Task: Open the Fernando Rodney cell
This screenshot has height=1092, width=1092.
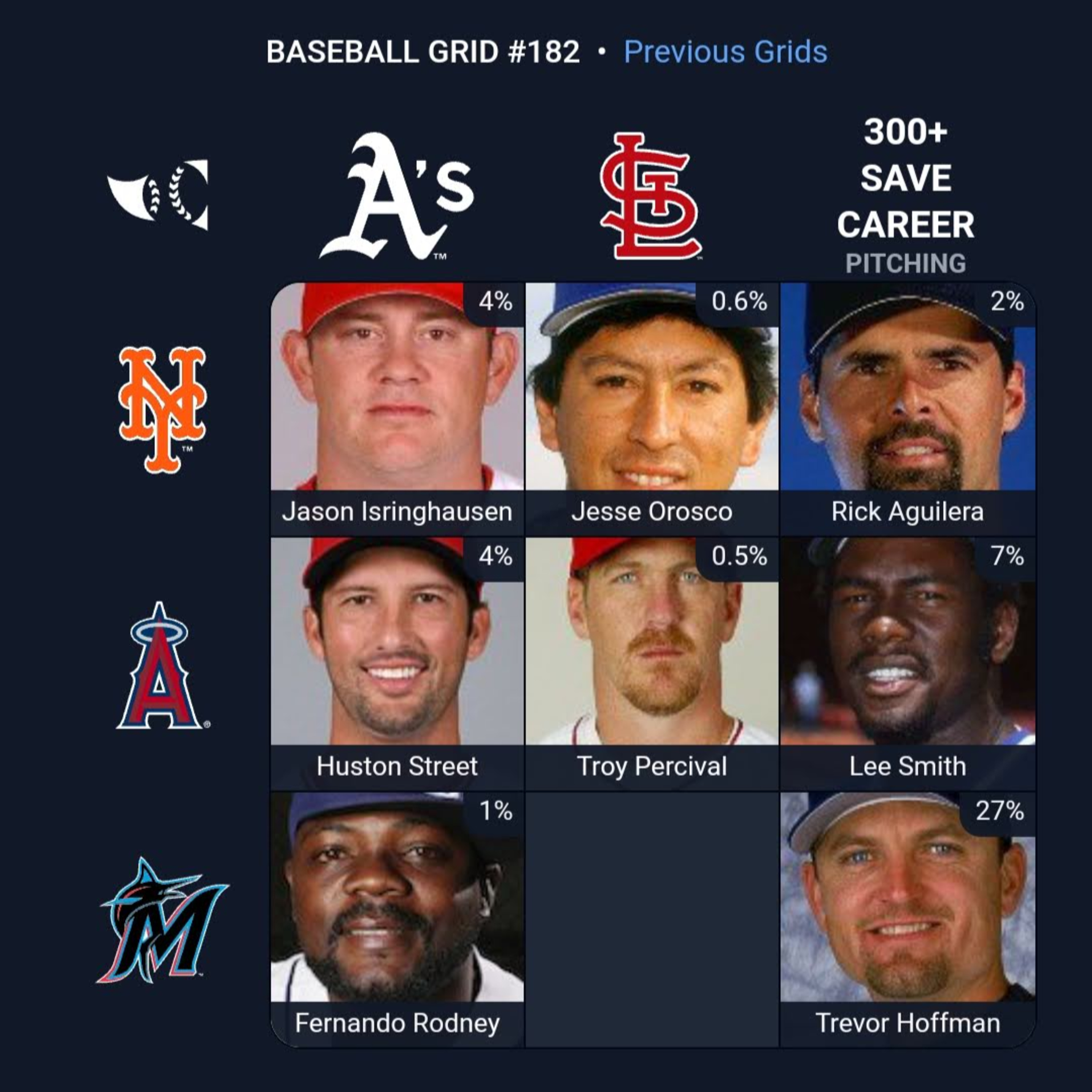Action: point(397,919)
